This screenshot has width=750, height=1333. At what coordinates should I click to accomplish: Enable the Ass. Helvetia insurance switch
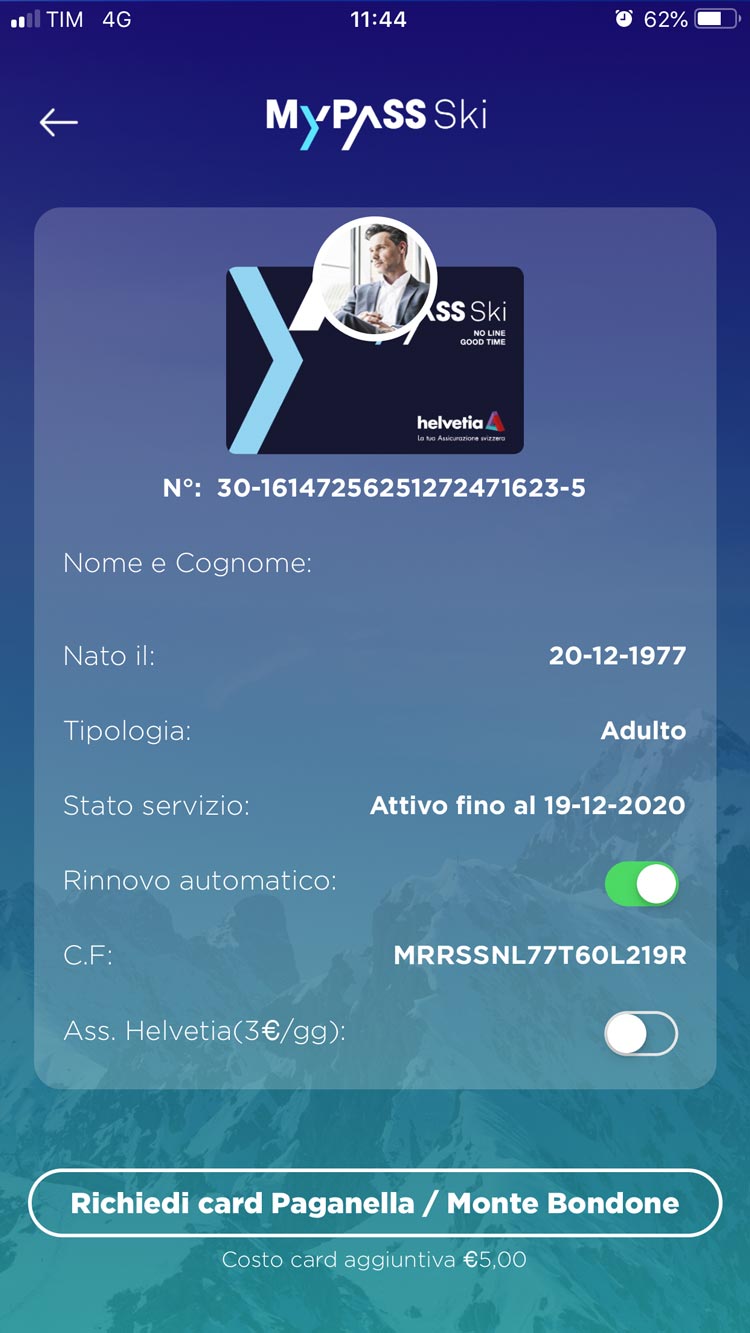641,1034
